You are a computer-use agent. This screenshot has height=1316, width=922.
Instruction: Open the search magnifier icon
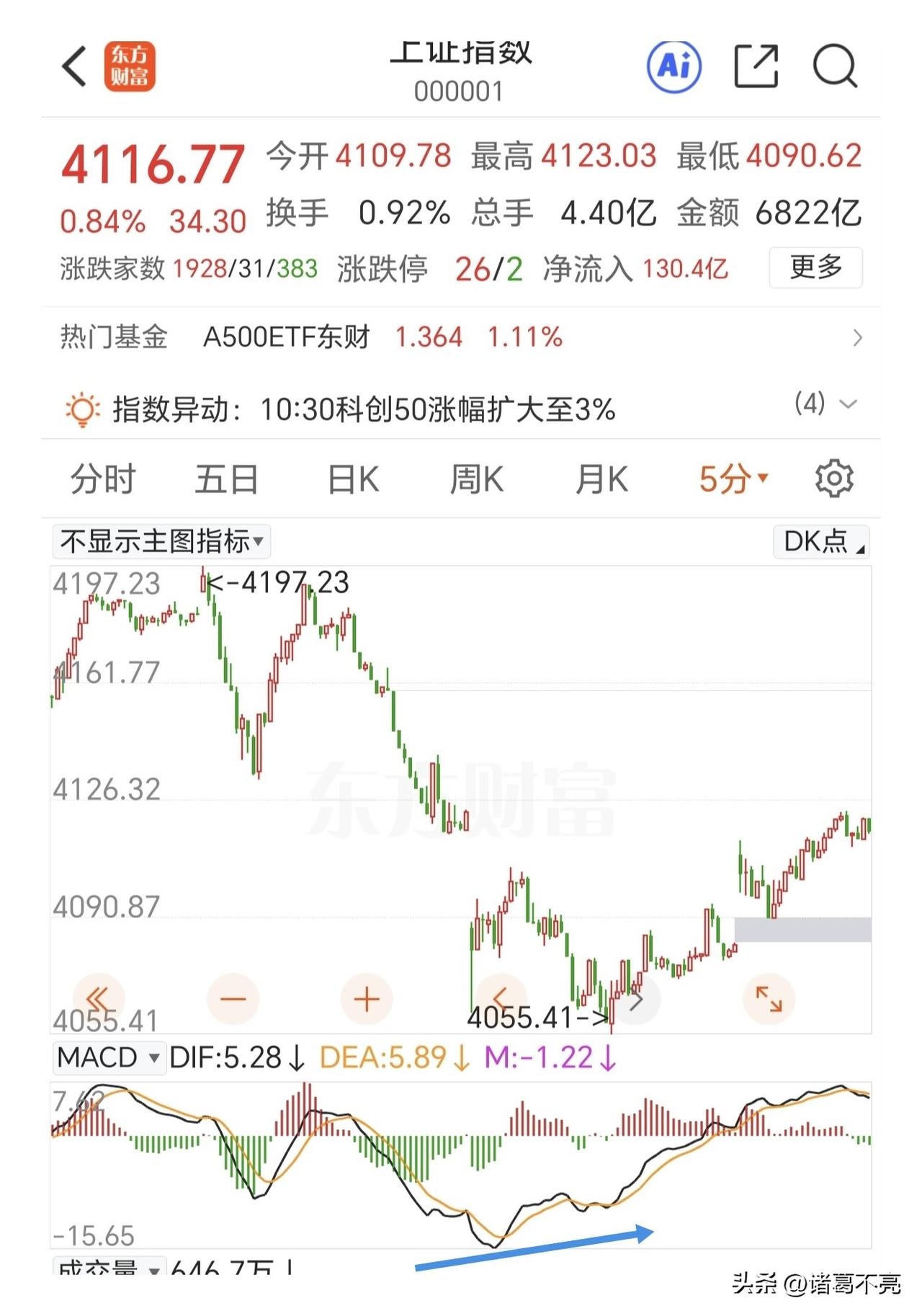click(x=834, y=66)
